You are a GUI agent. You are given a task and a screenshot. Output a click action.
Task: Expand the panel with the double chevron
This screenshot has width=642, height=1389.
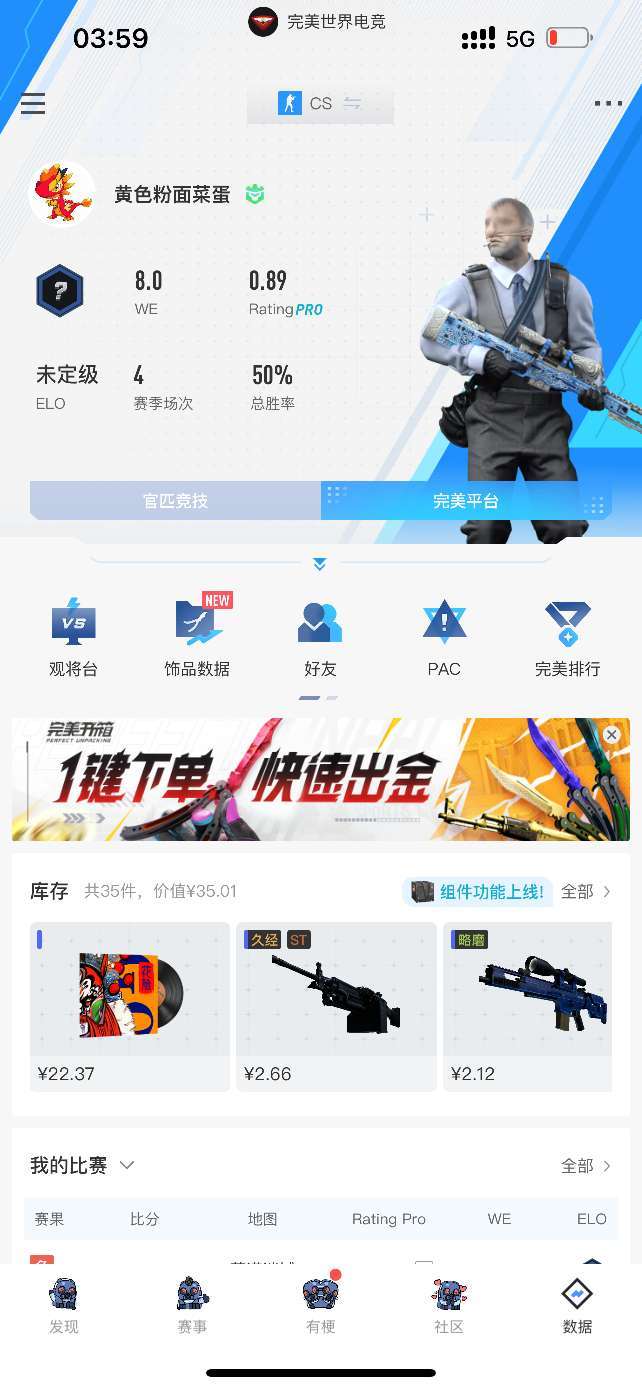click(x=320, y=564)
